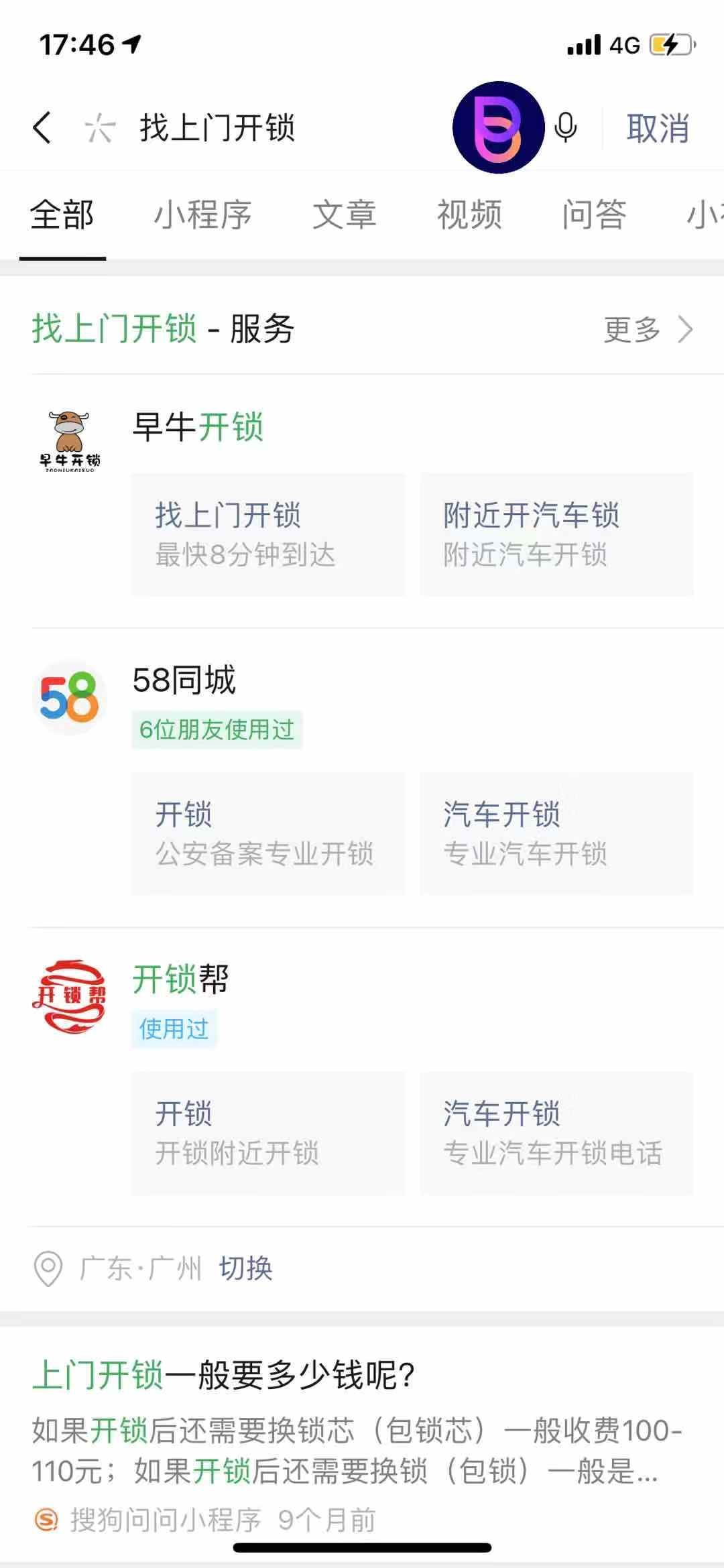Switch to the 小程序 tab
The height and width of the screenshot is (1568, 724).
point(203,215)
